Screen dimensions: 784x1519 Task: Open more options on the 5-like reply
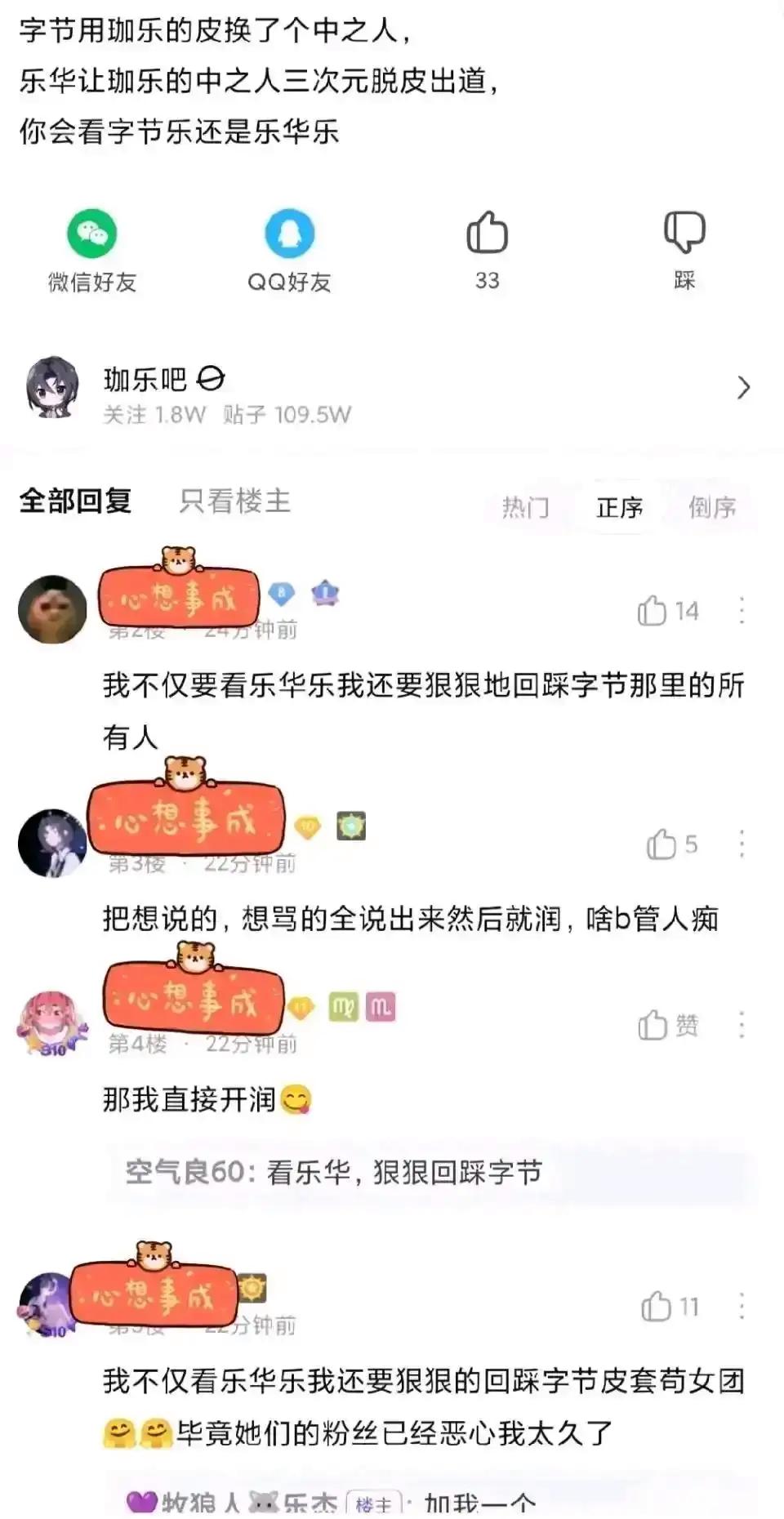[x=742, y=844]
